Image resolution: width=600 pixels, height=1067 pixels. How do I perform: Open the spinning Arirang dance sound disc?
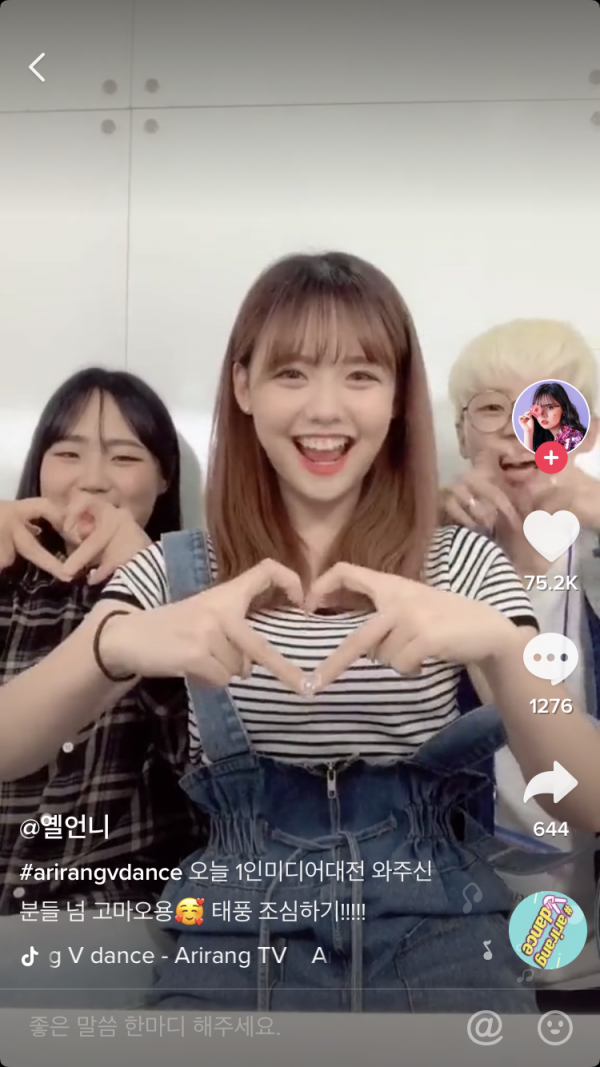point(547,930)
